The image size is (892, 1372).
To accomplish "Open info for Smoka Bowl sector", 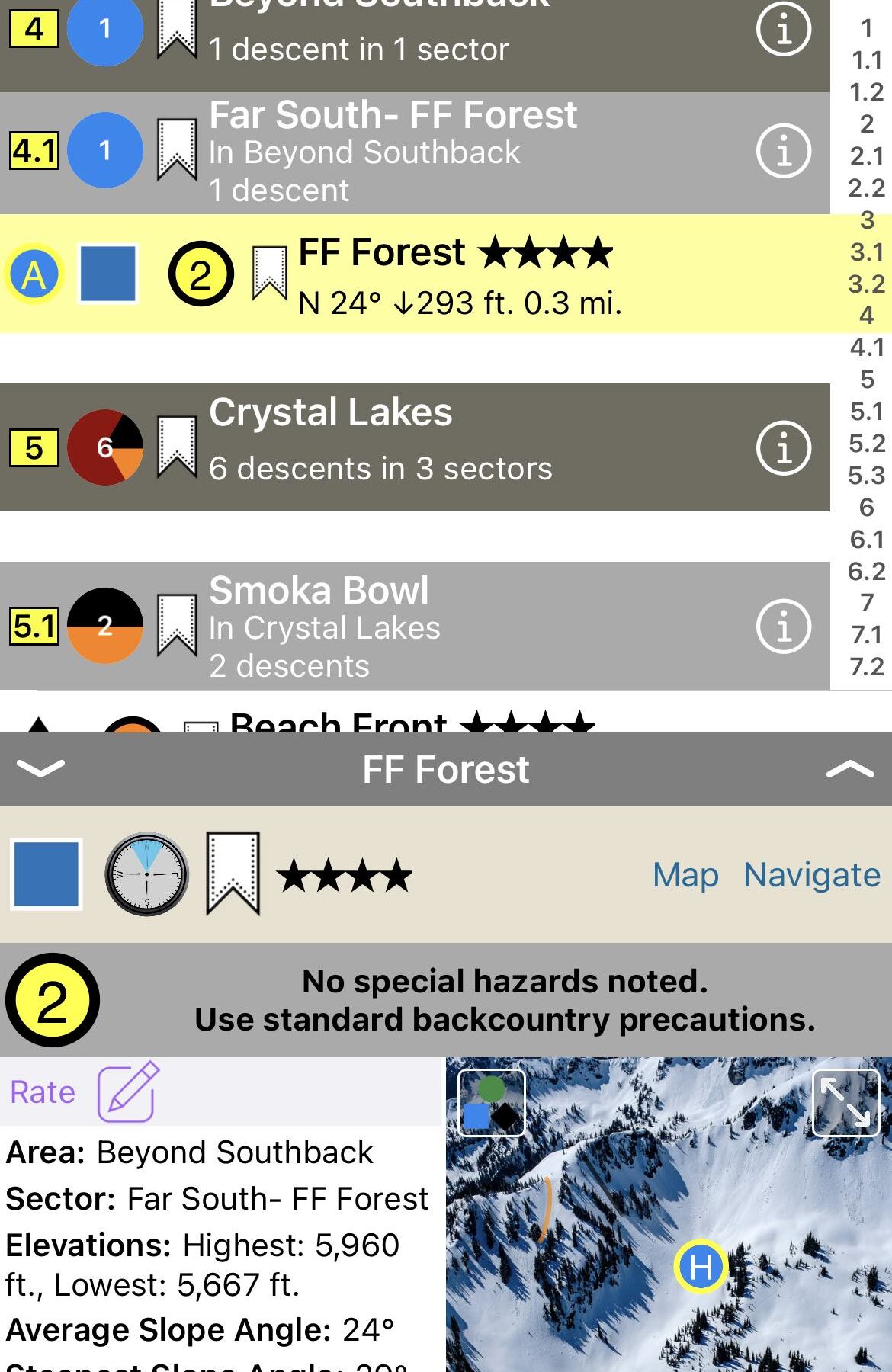I will point(783,627).
